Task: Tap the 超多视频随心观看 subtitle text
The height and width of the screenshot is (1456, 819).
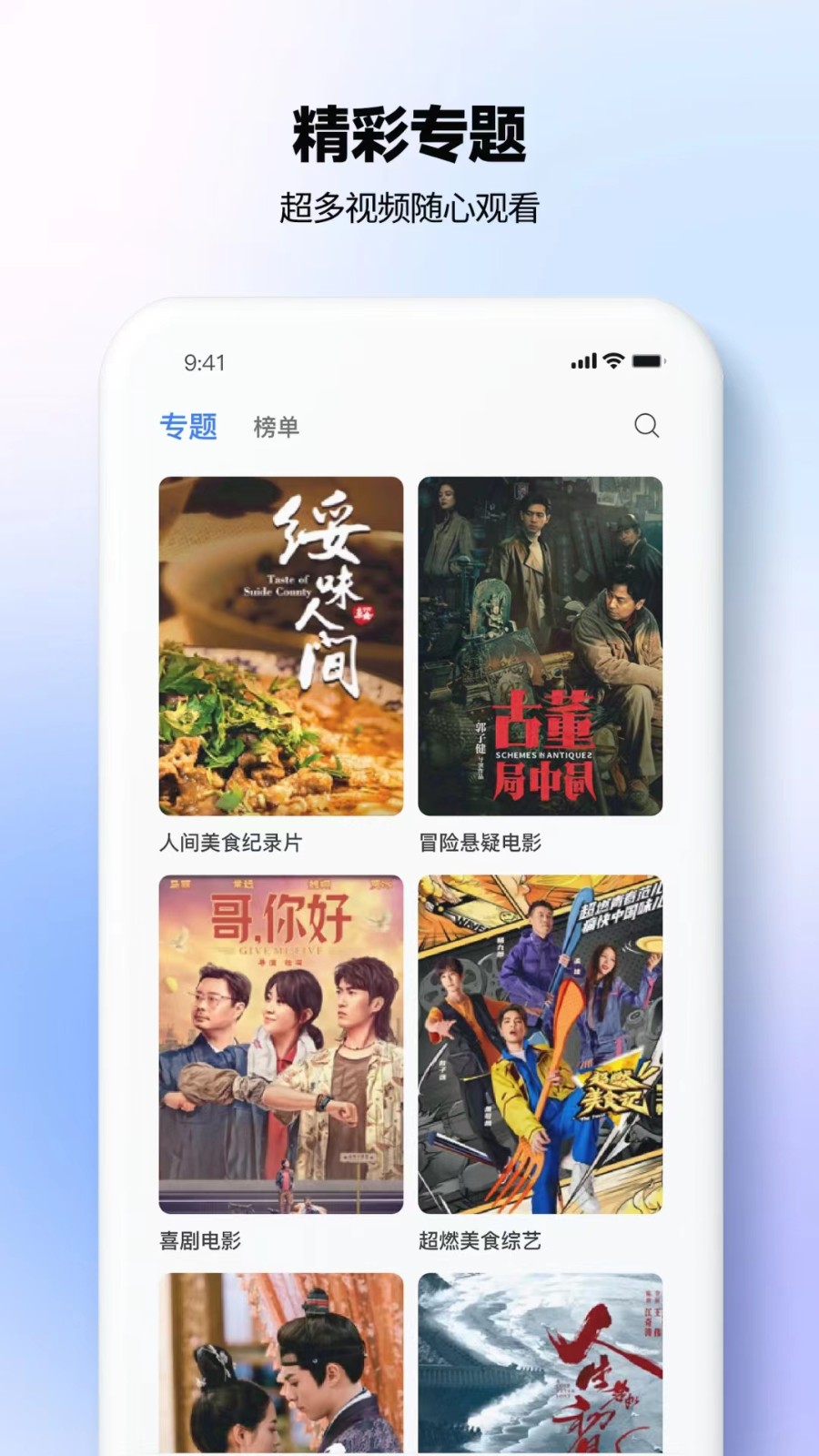Action: point(409,209)
